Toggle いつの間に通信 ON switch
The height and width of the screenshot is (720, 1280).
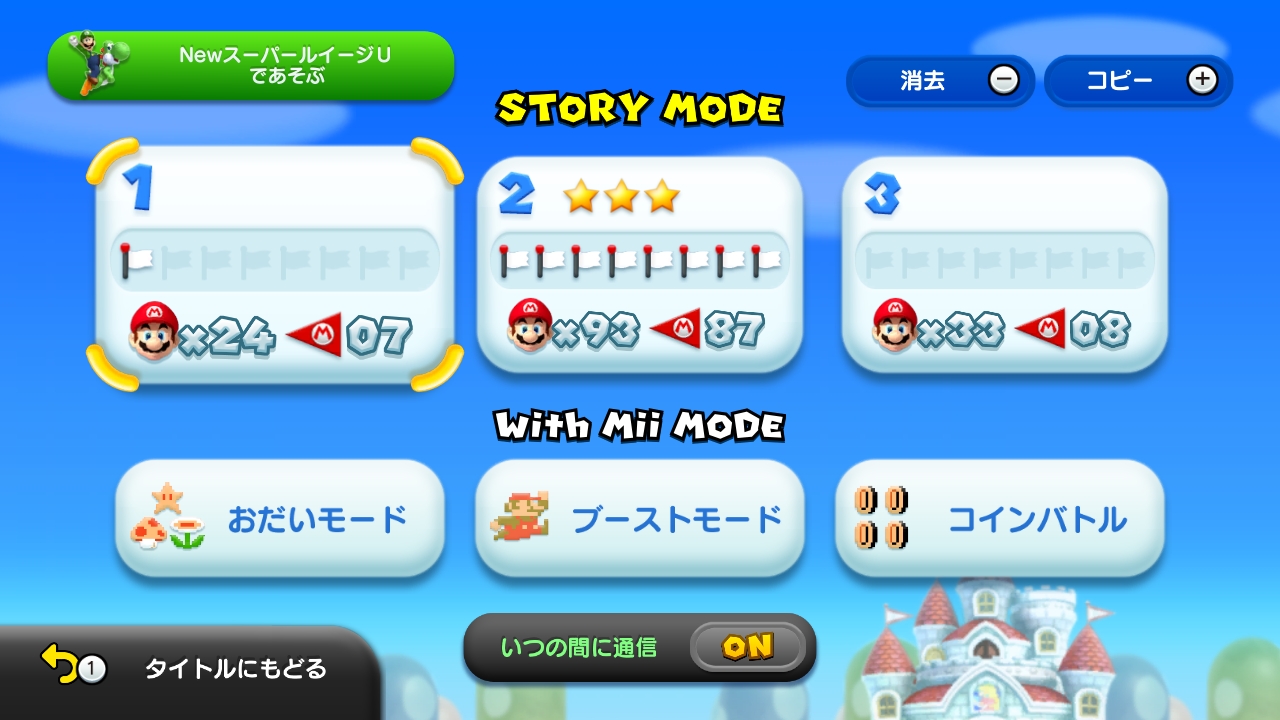coord(747,647)
